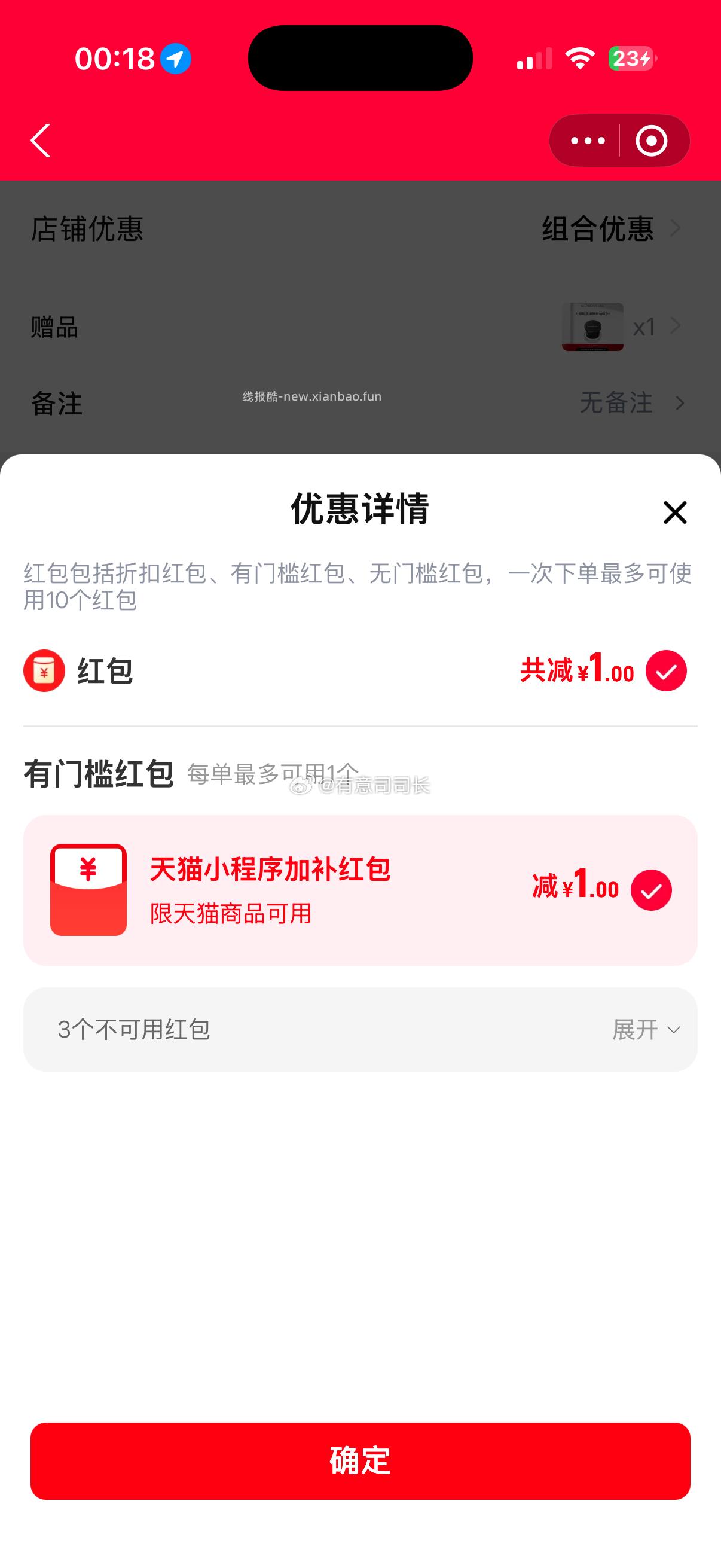Select the 备注 row
This screenshot has width=721, height=1568.
pos(56,405)
